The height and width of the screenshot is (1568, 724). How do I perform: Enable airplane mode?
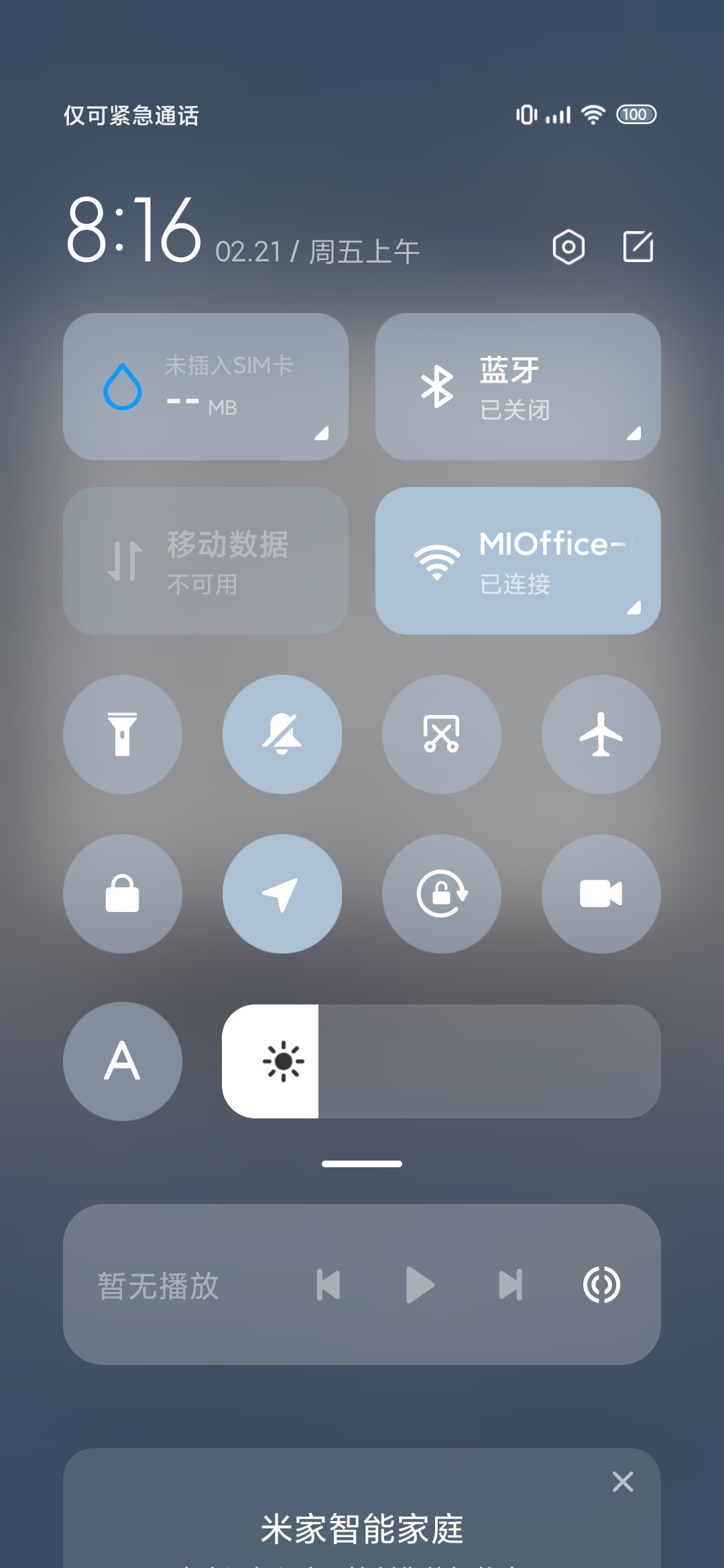(601, 734)
